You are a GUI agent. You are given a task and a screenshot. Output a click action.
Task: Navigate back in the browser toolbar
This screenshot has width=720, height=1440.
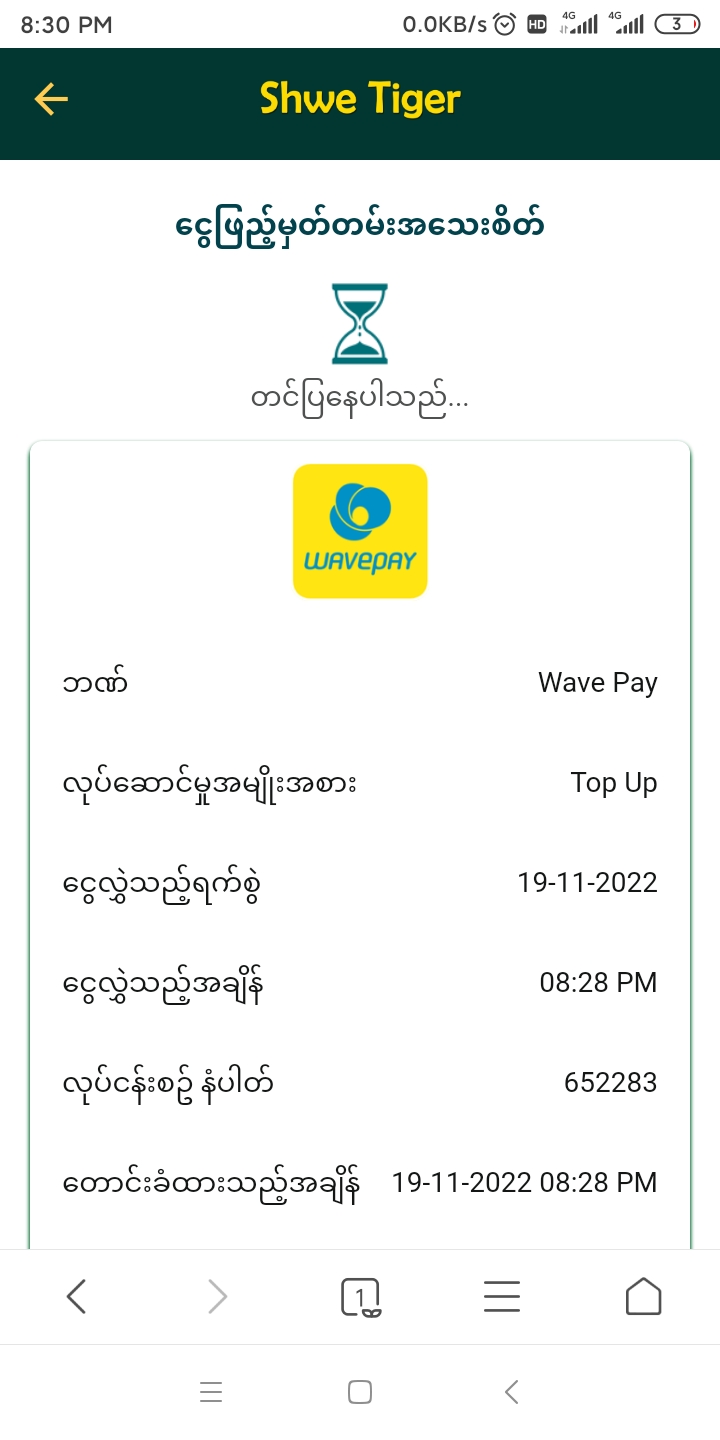pyautogui.click(x=76, y=1297)
